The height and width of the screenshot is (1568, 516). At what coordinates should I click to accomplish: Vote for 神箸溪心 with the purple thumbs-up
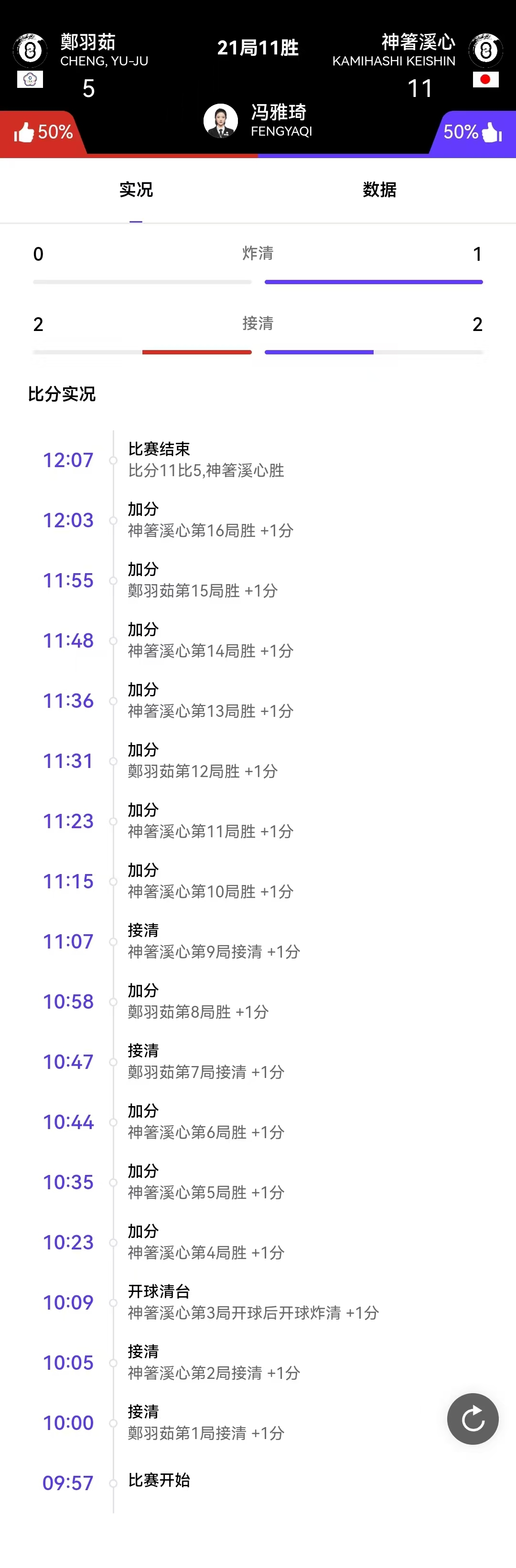pyautogui.click(x=474, y=132)
